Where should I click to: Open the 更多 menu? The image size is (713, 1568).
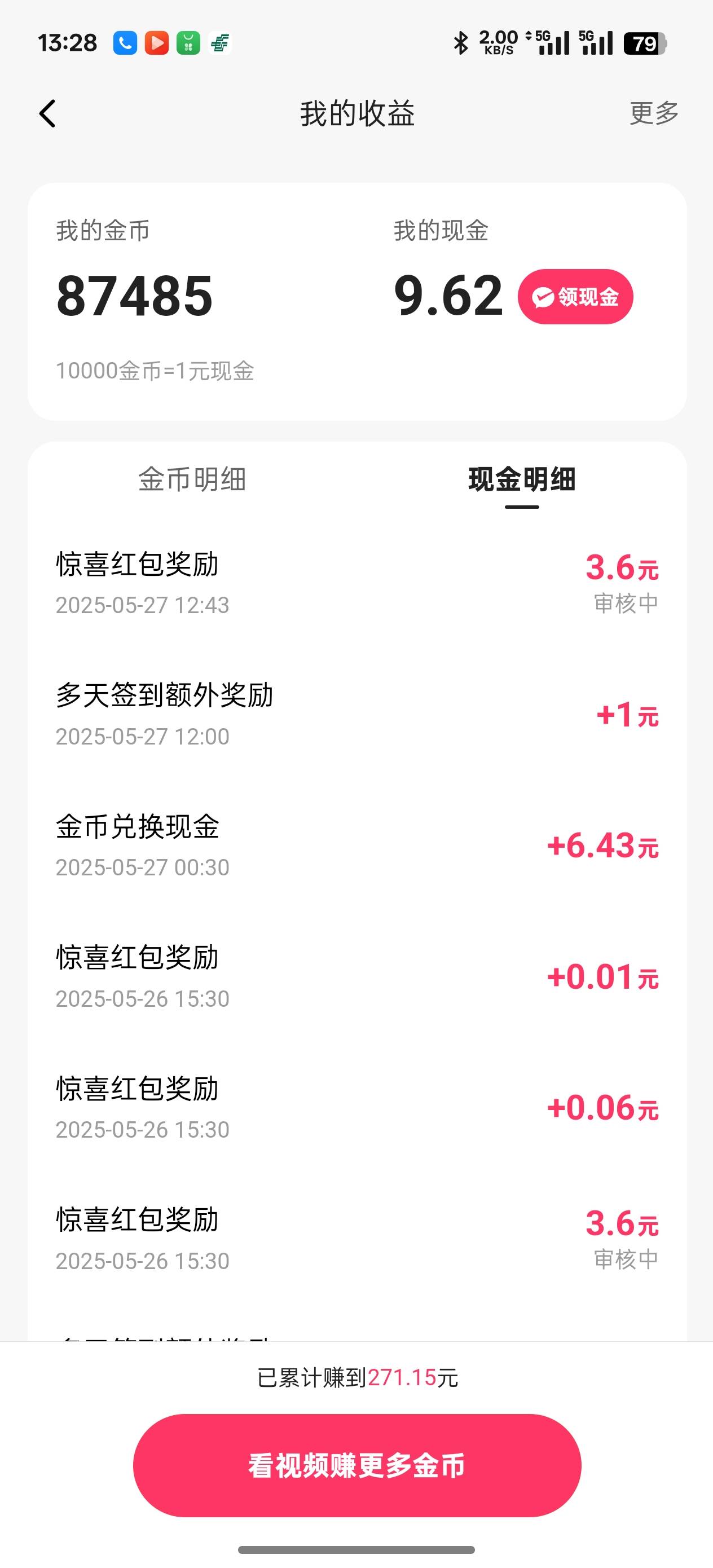click(654, 113)
